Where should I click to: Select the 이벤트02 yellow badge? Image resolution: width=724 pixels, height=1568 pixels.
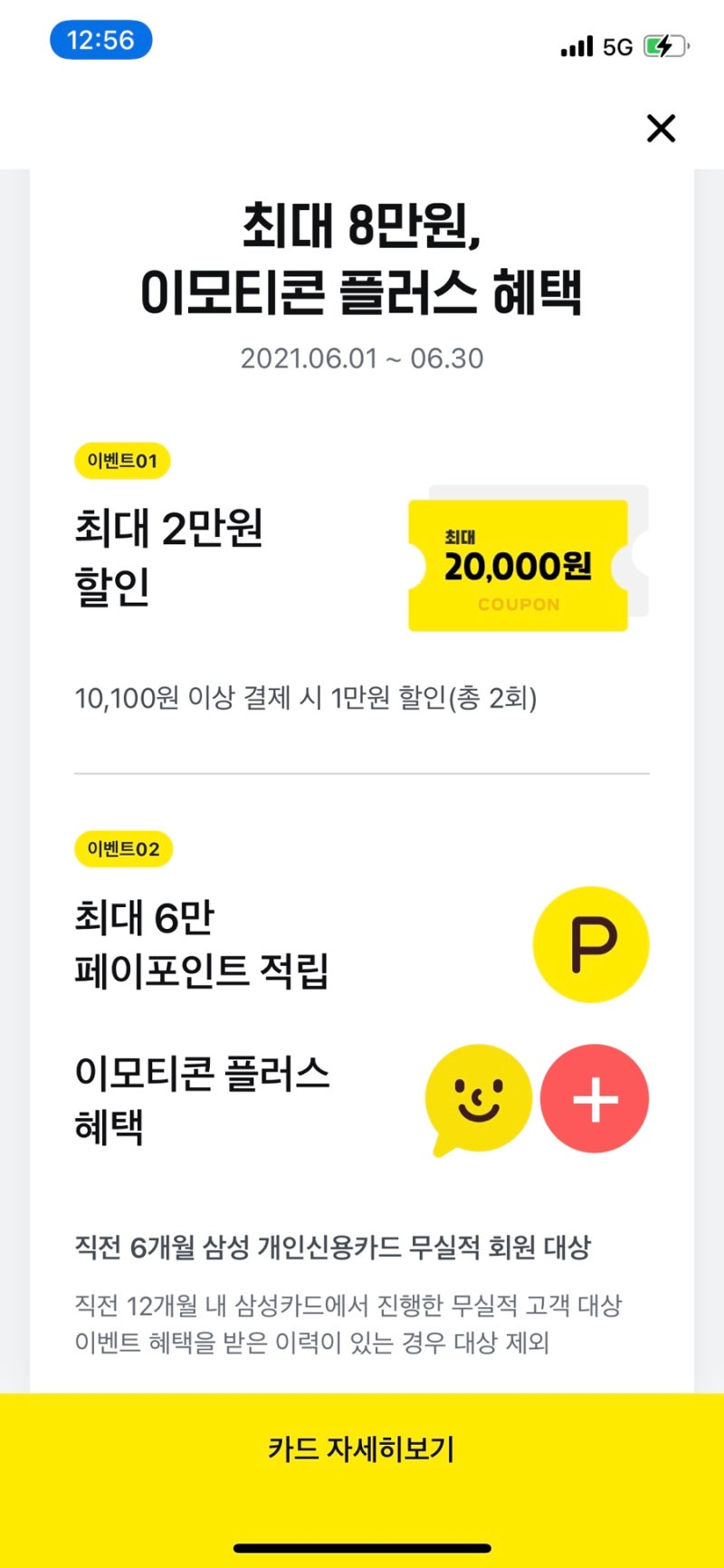click(x=122, y=849)
